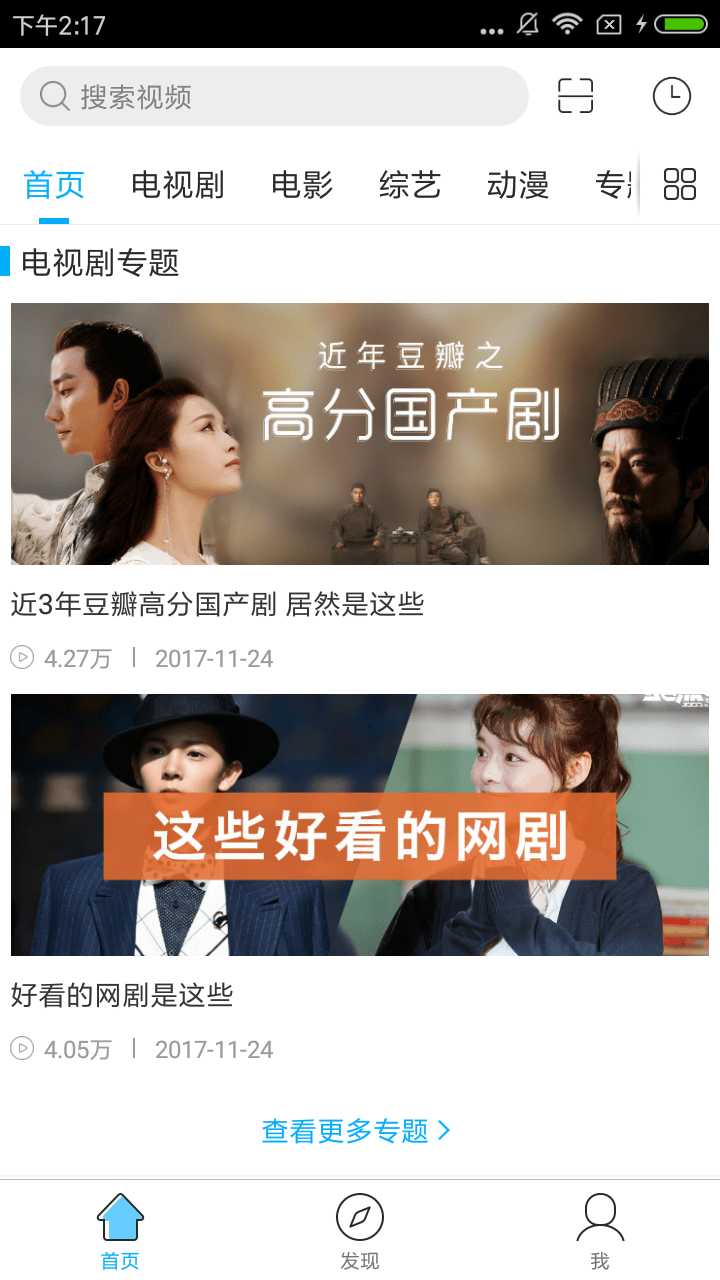Open watch history clock icon
Image resolution: width=720 pixels, height=1280 pixels.
click(x=672, y=96)
